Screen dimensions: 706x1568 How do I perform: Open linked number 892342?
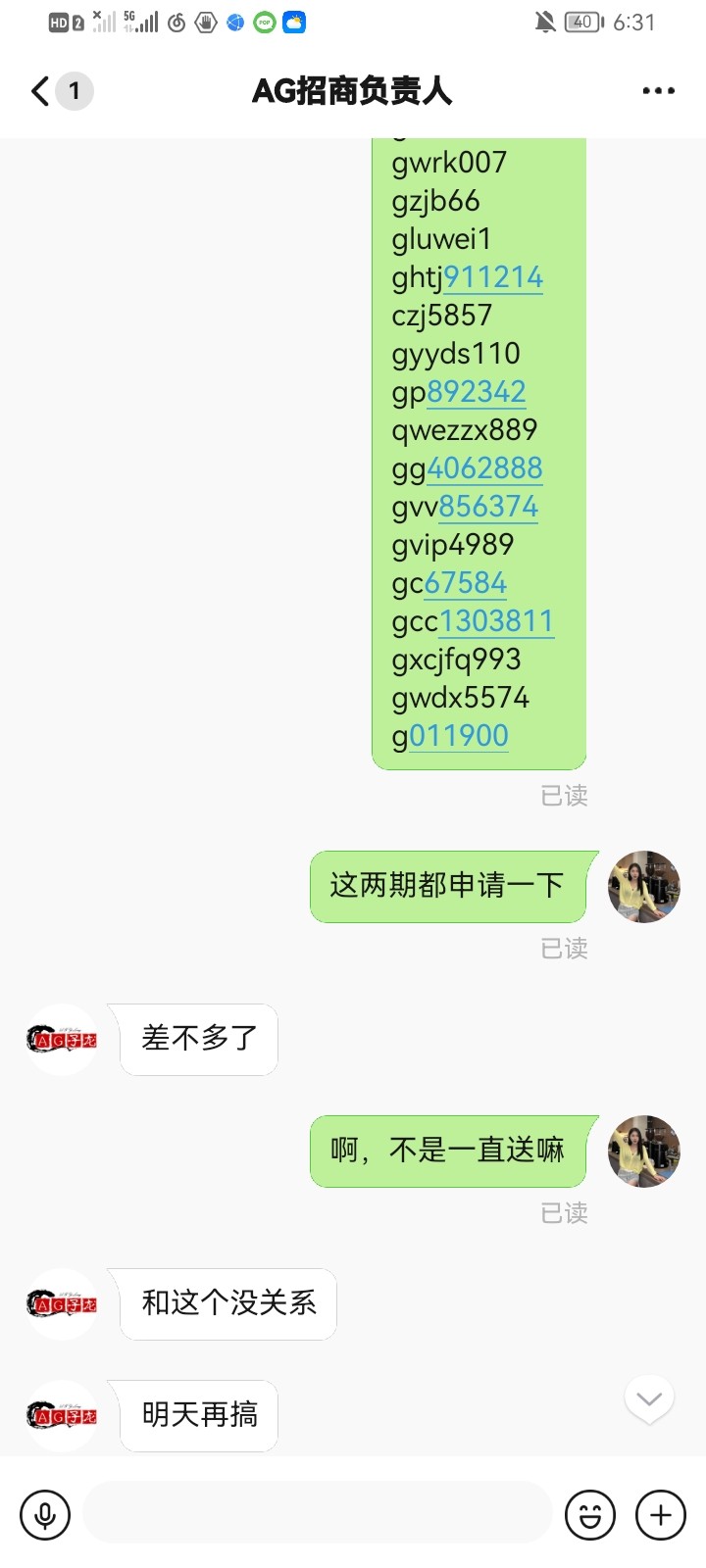(477, 392)
